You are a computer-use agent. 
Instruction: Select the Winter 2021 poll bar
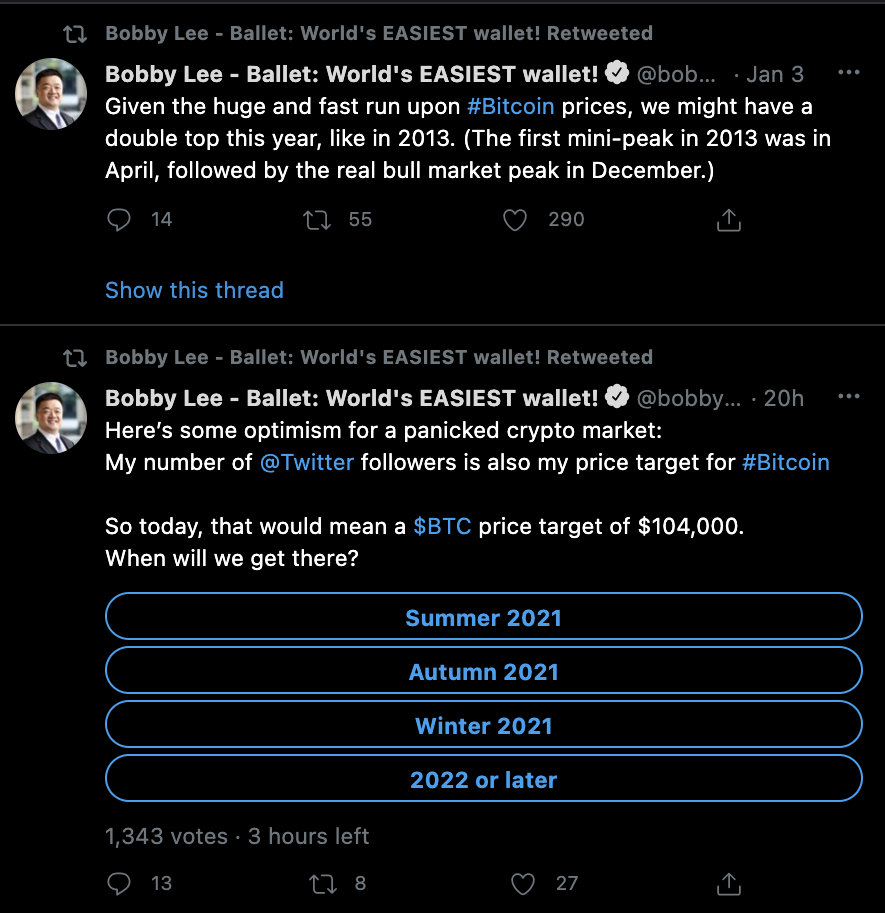point(483,725)
